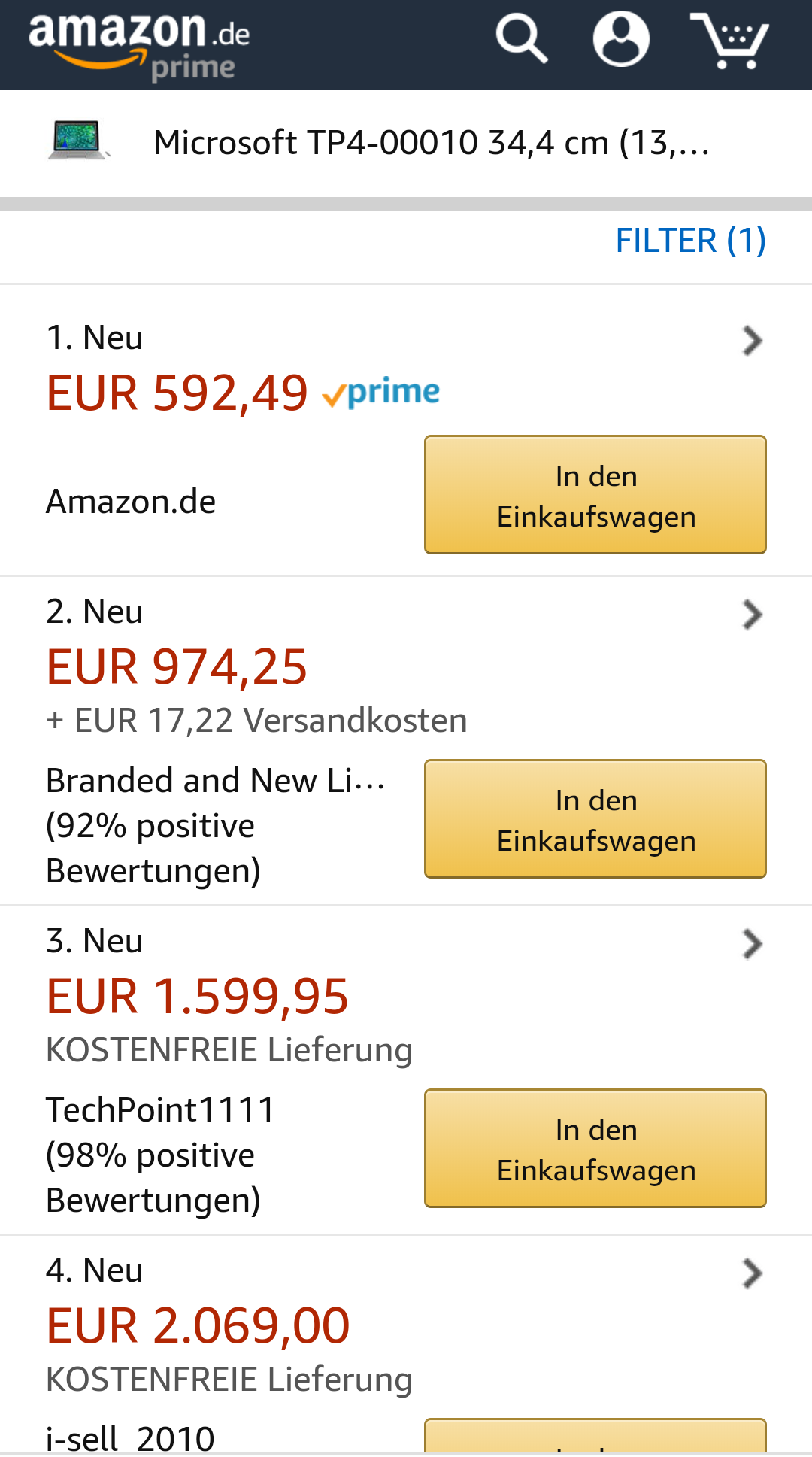
Task: Expand offer 3 details chevron
Action: tap(752, 944)
